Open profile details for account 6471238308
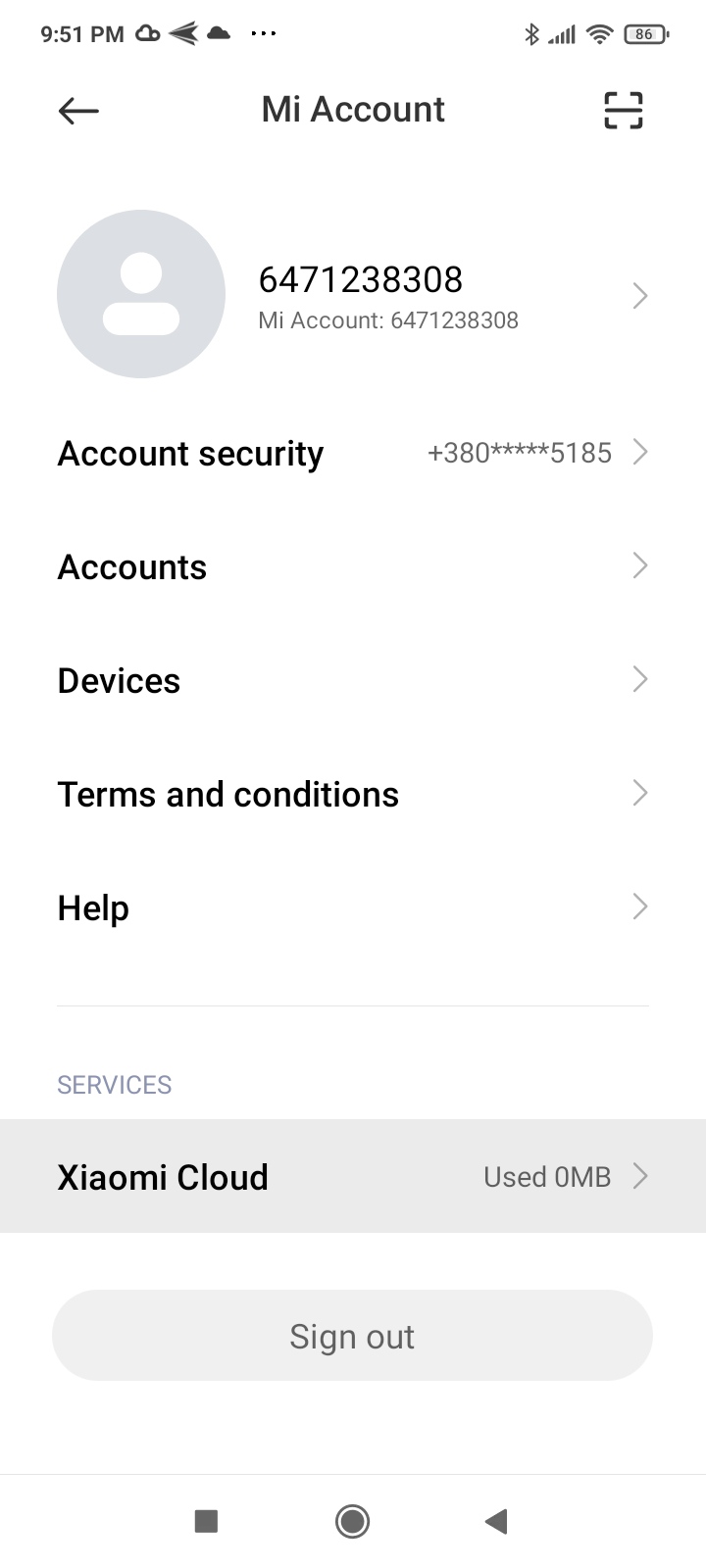706x1568 pixels. 353,295
